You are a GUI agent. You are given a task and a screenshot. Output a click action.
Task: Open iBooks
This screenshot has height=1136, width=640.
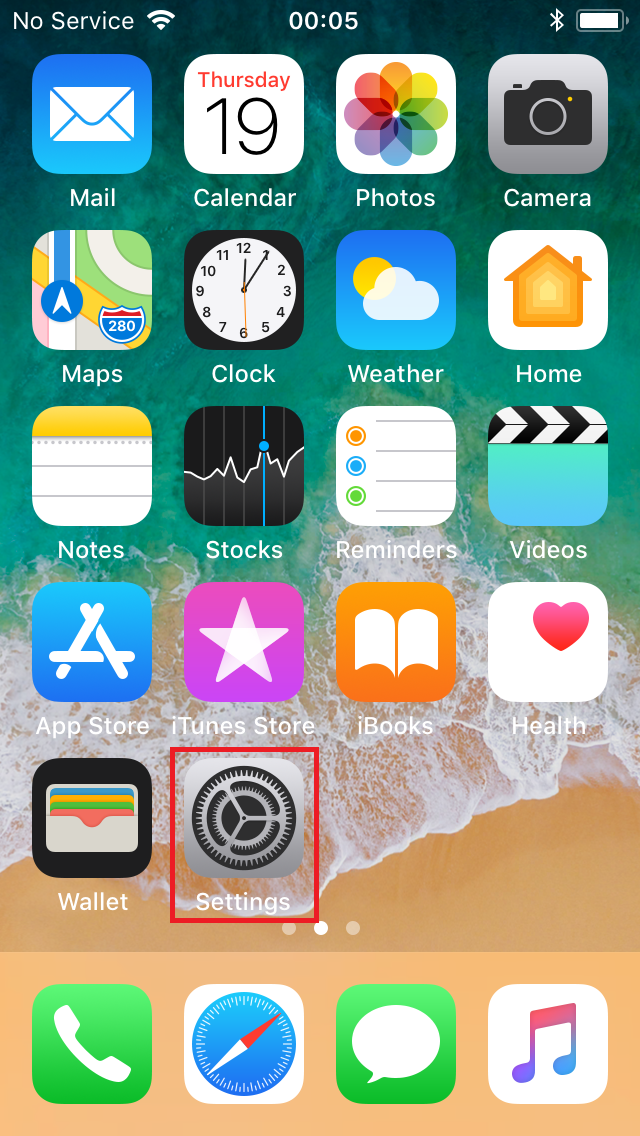click(x=396, y=642)
